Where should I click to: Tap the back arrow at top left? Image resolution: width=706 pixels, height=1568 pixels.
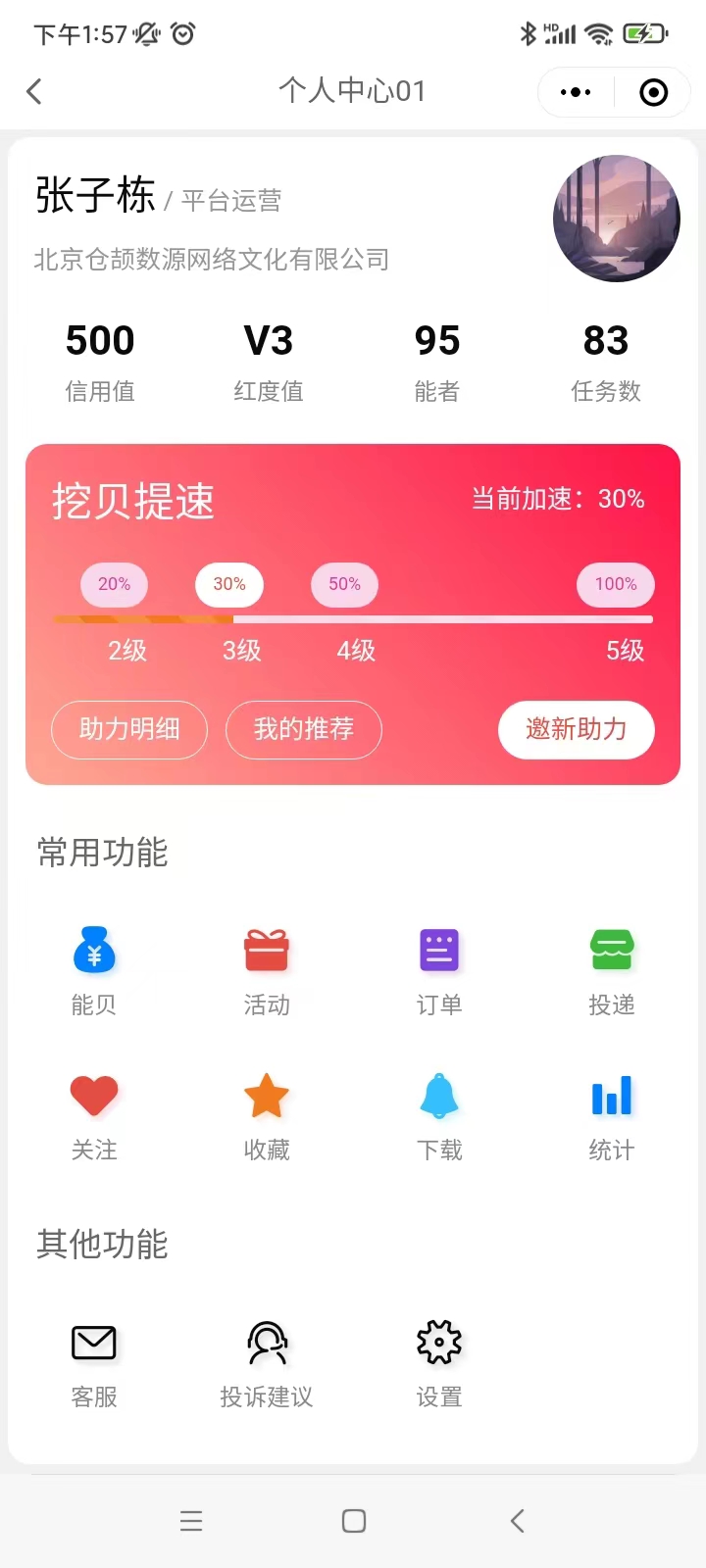coord(33,90)
